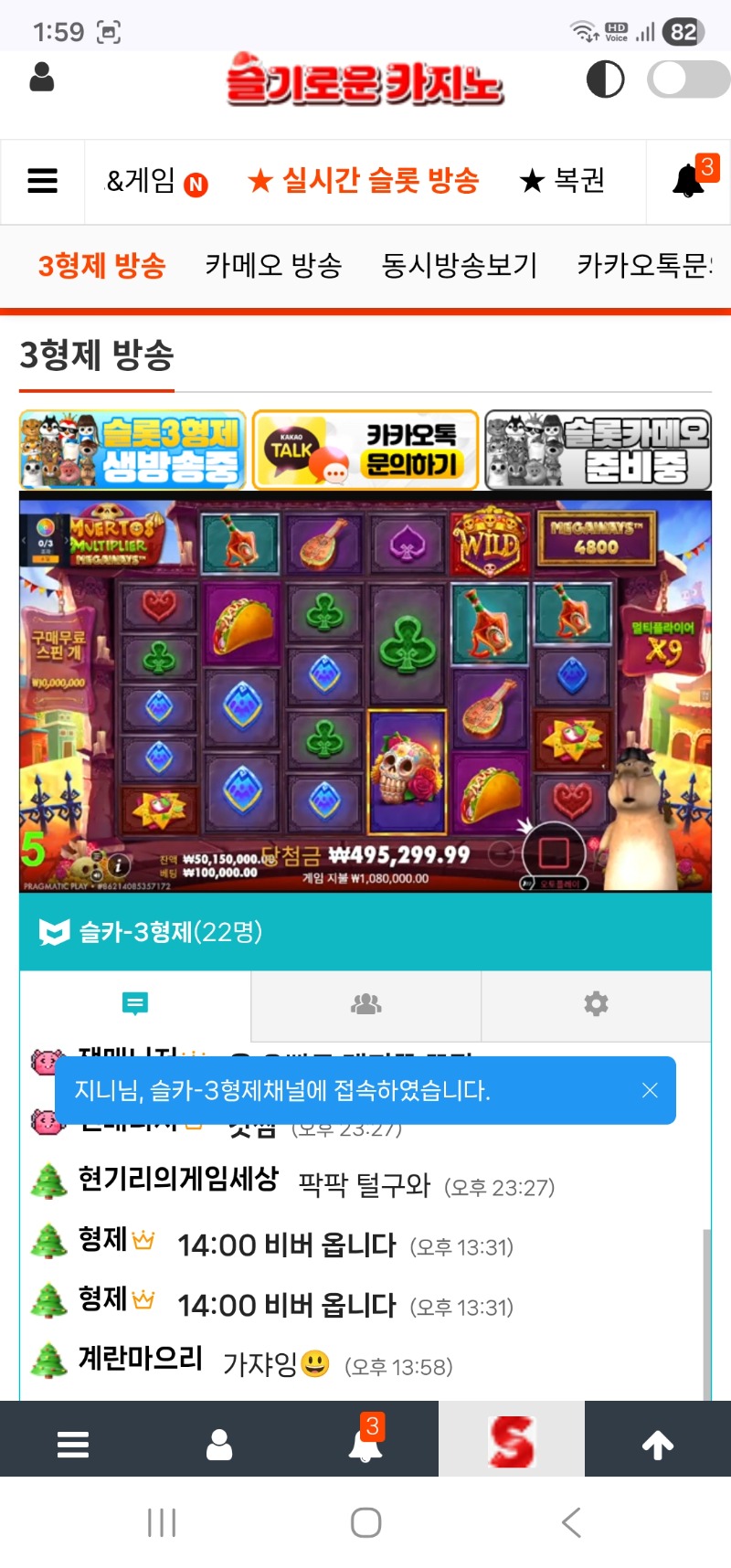Open the chat participants tab
Screen dimensions: 731x1568
[x=365, y=1004]
